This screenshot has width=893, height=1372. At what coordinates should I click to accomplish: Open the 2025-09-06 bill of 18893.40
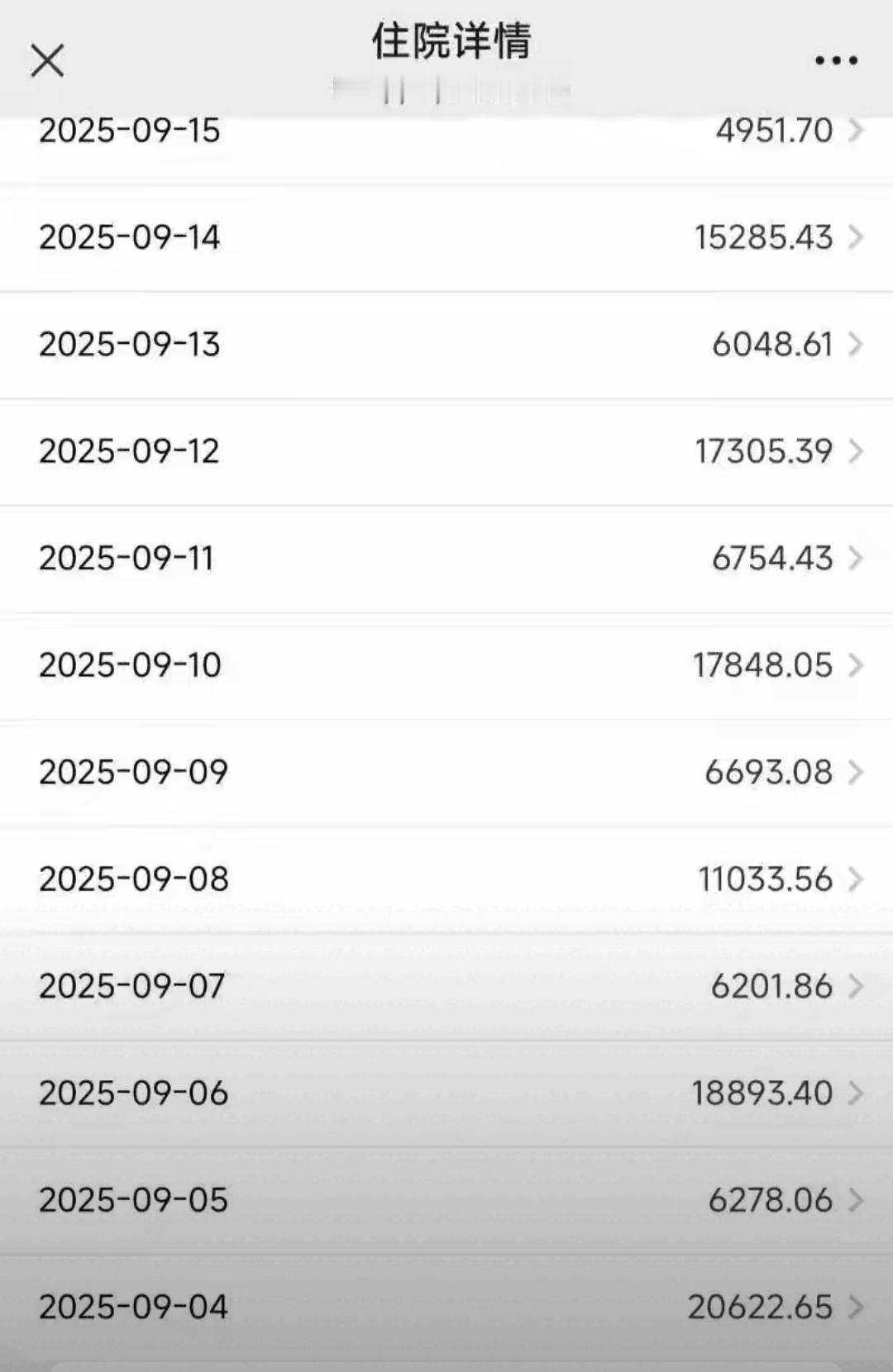(446, 1093)
